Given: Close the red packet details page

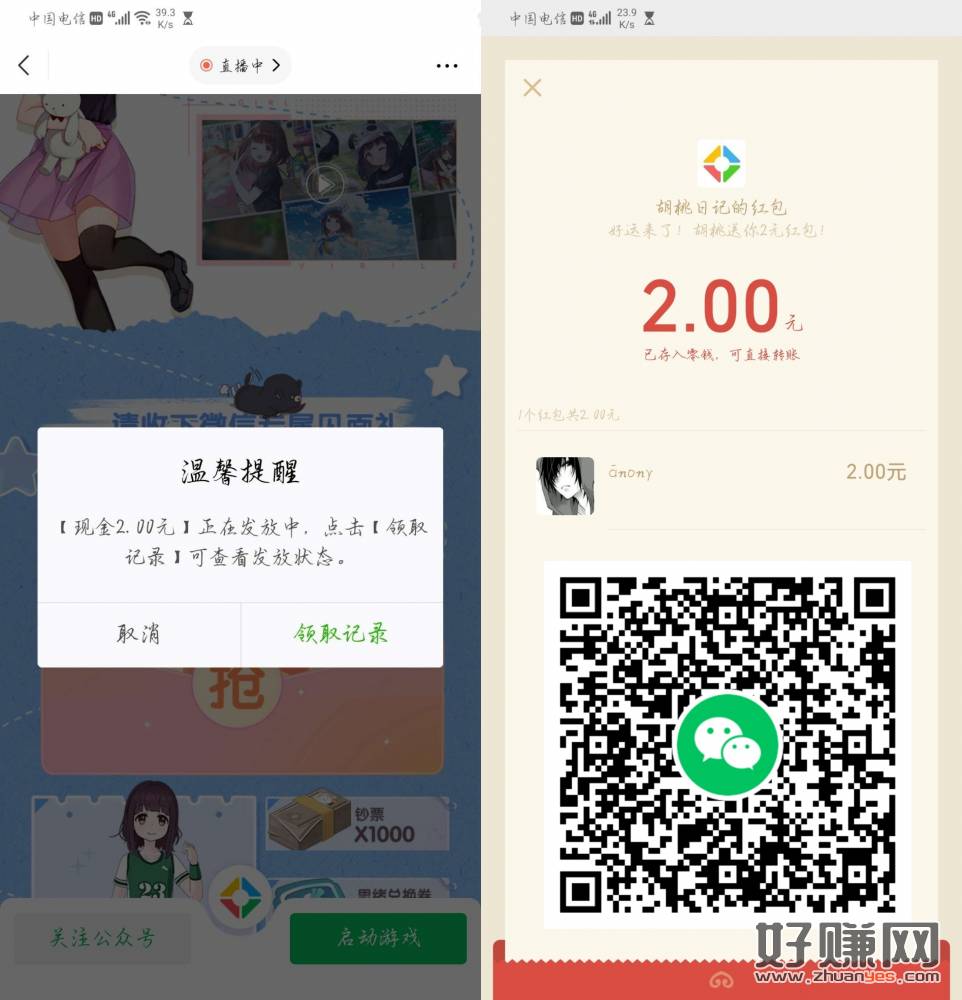Looking at the screenshot, I should click(532, 88).
